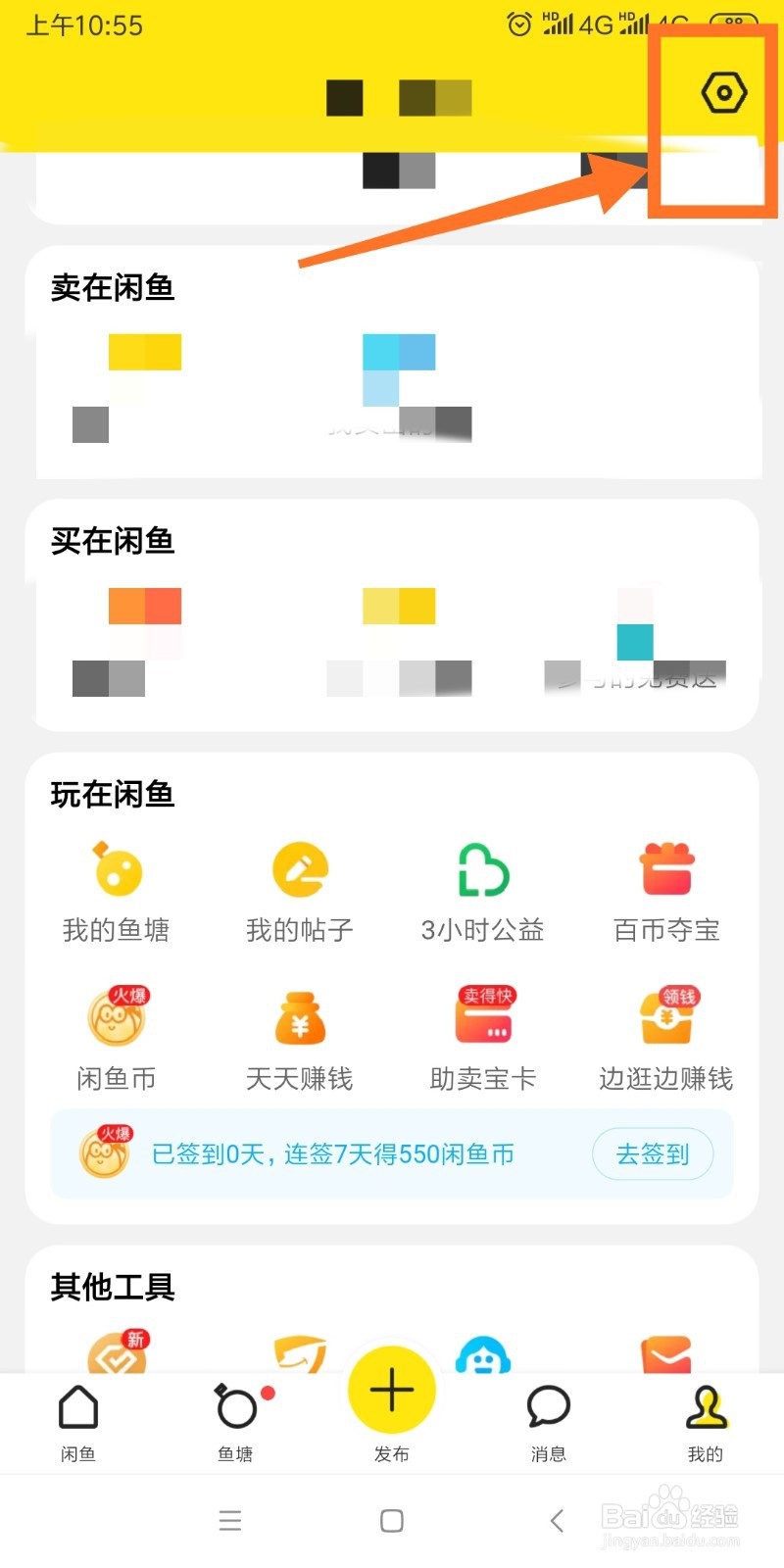This screenshot has height=1568, width=784.
Task: Open 我的帖子 (My Posts)
Action: click(299, 887)
